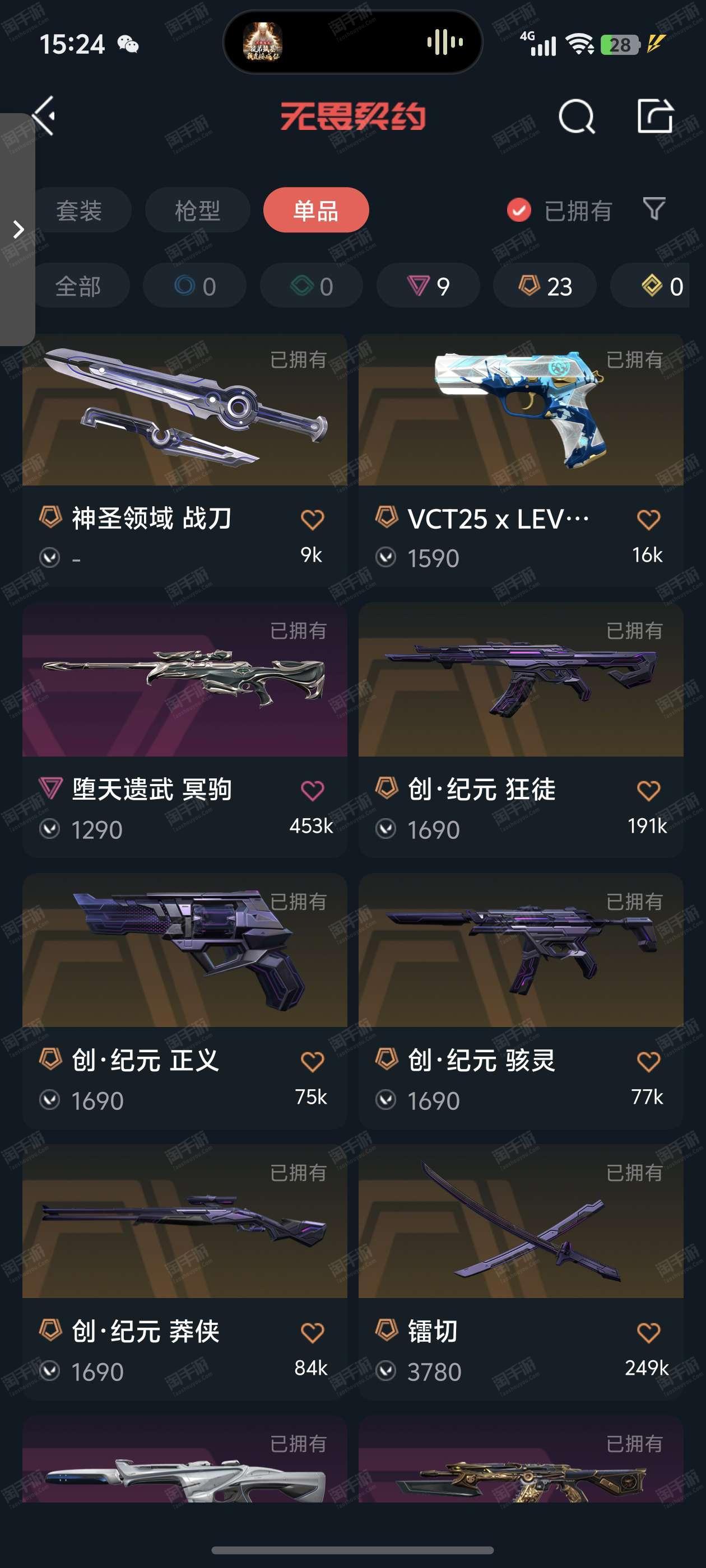Switch to the 枪型 tab
This screenshot has width=706, height=1568.
[x=197, y=211]
